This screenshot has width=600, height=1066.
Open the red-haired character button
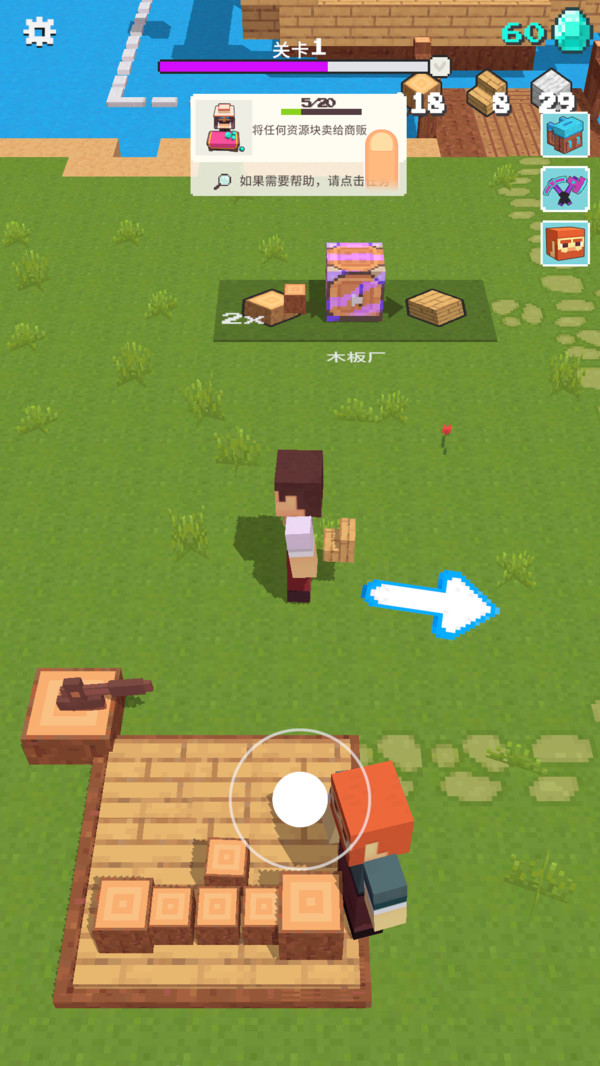565,243
